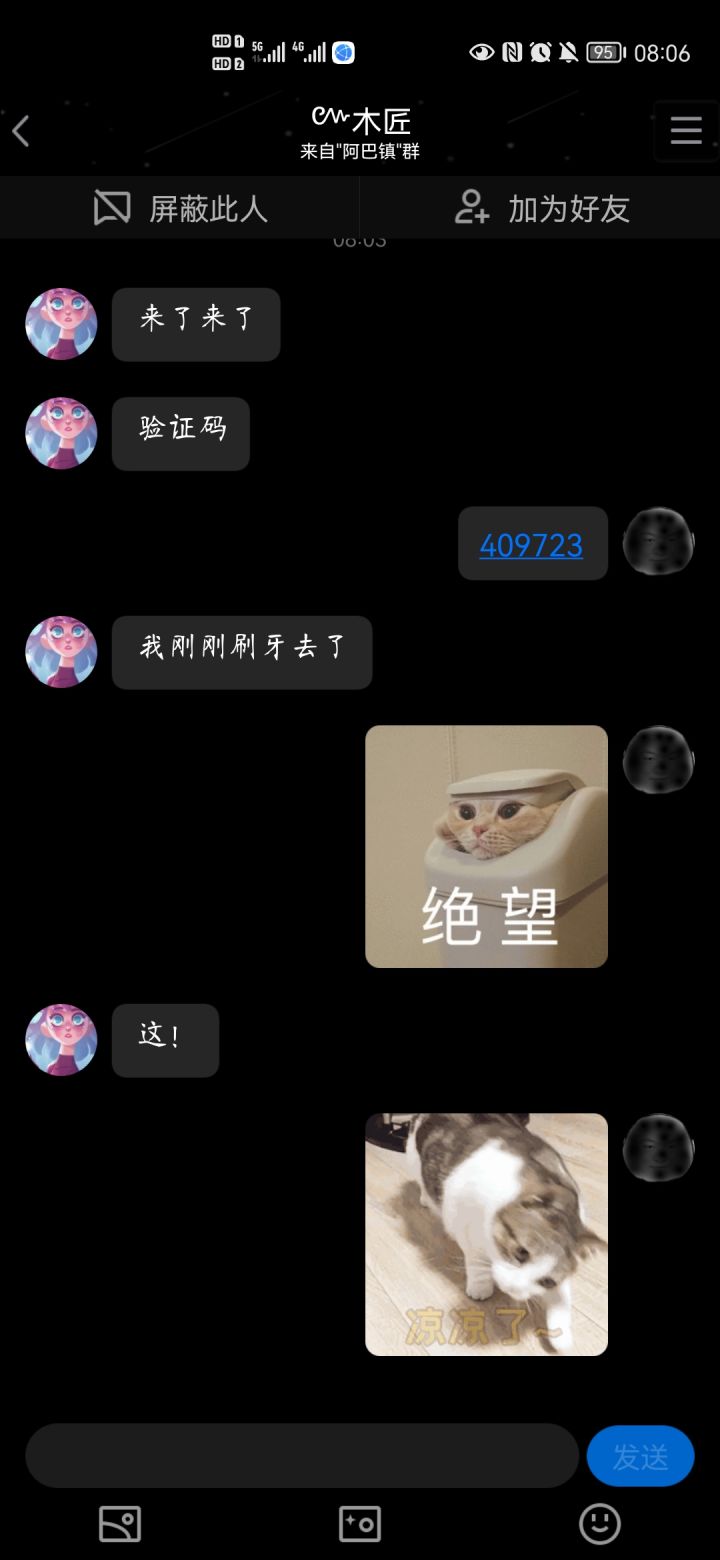720x1560 pixels.
Task: Click the back arrow to leave chat
Action: tap(21, 131)
